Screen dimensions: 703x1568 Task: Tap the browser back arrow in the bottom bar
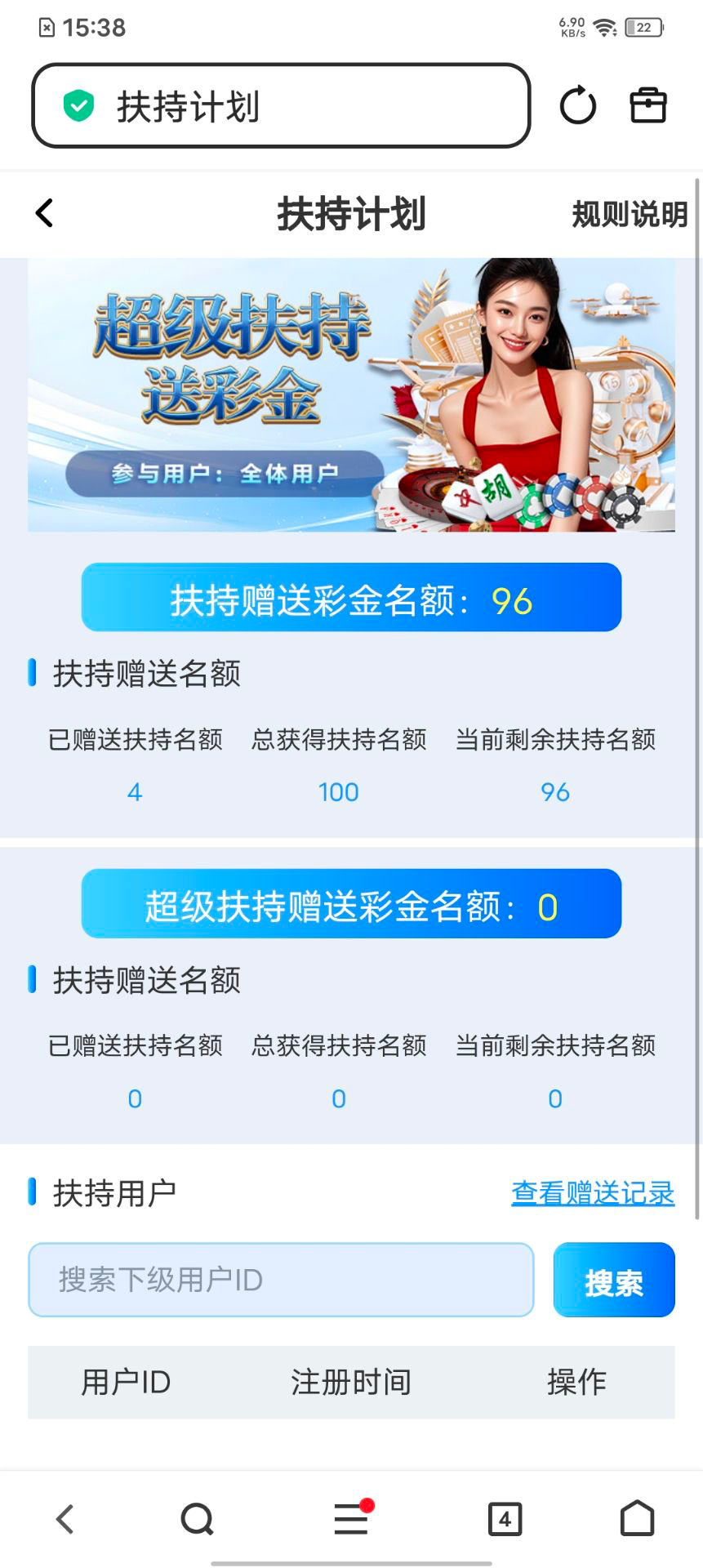point(65,1519)
